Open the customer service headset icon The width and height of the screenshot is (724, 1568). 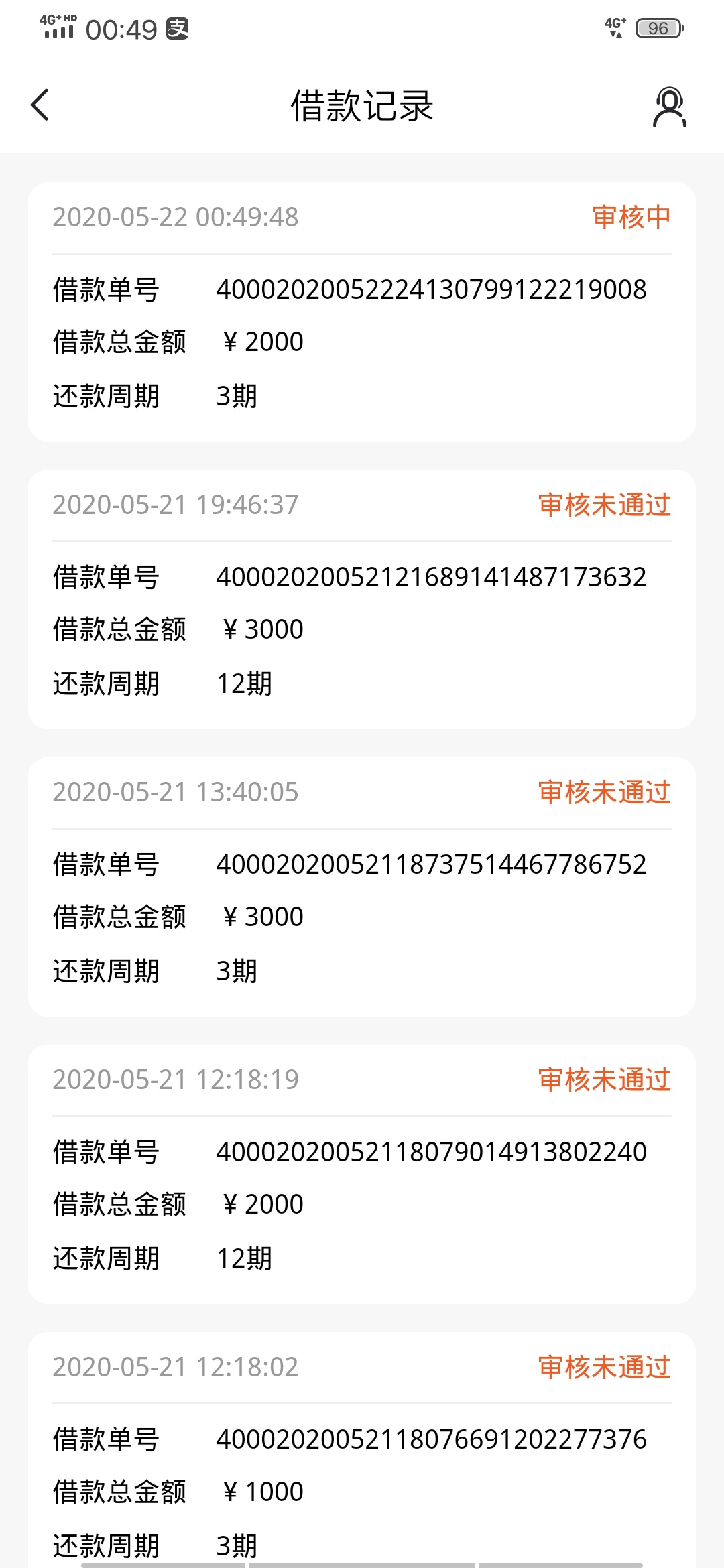tap(669, 107)
